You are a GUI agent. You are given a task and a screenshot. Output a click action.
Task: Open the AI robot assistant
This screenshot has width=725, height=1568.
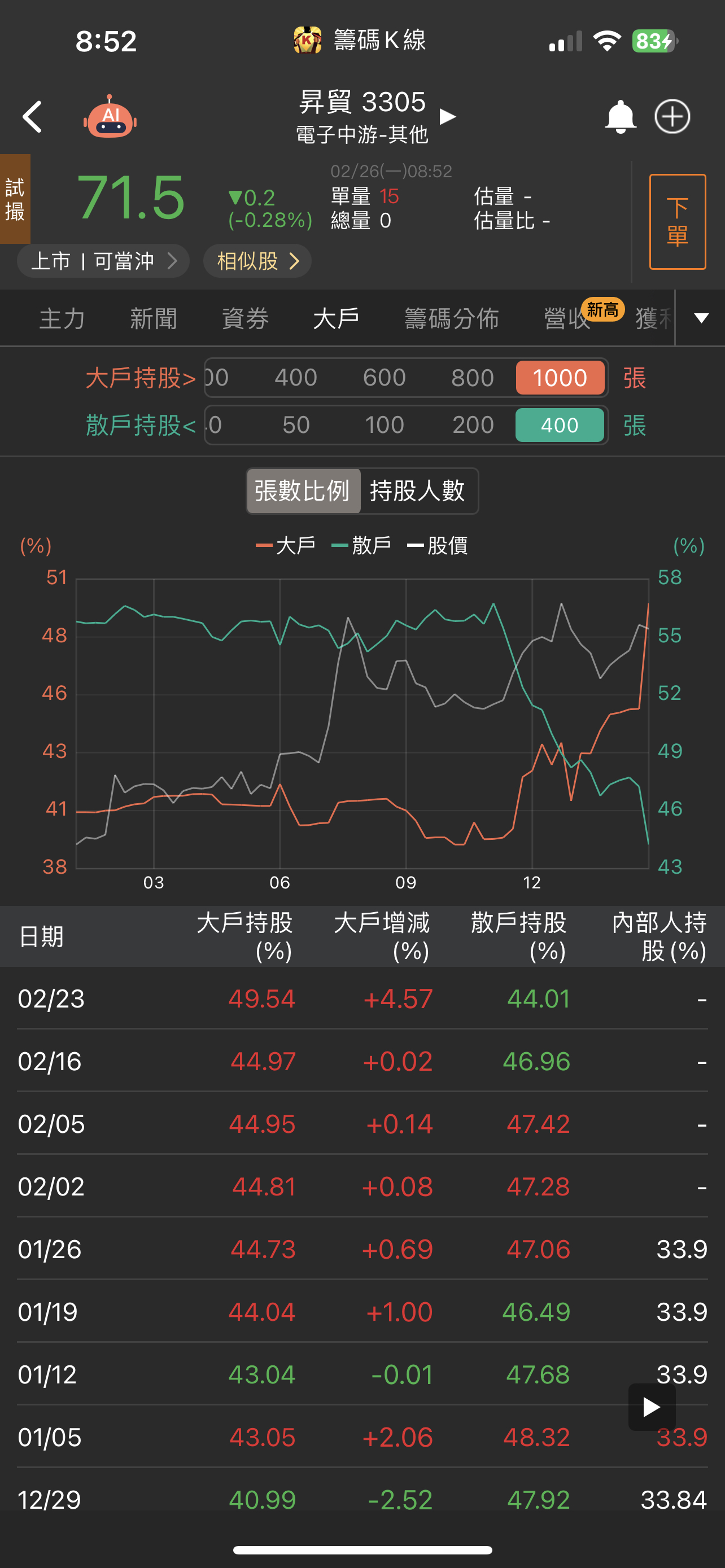pyautogui.click(x=110, y=116)
